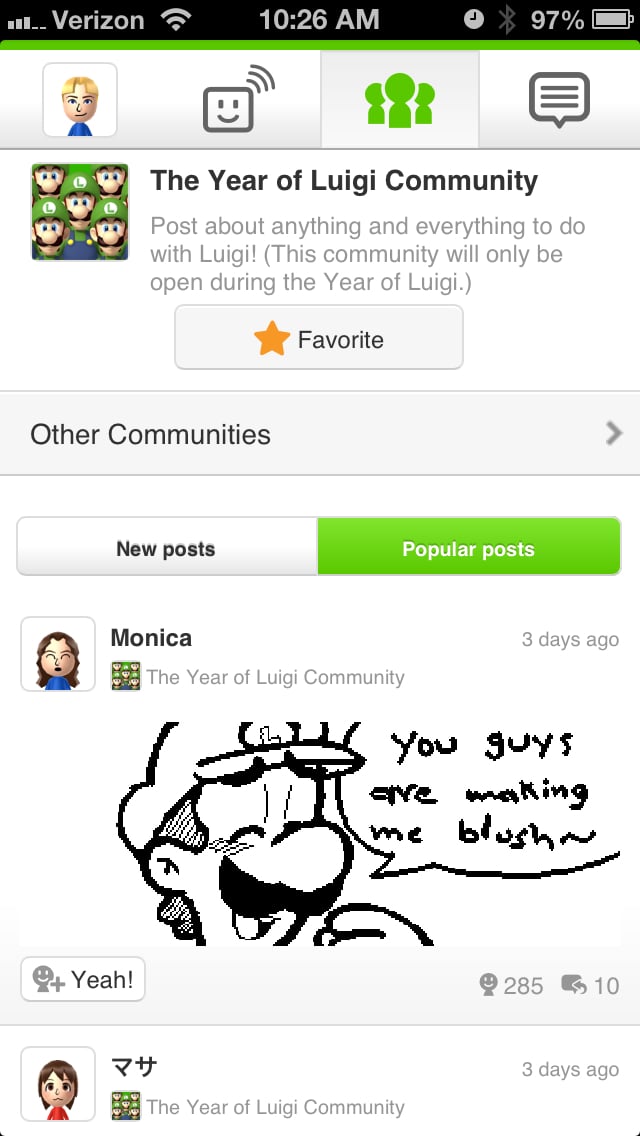Switch to the activity feed tab

click(238, 99)
